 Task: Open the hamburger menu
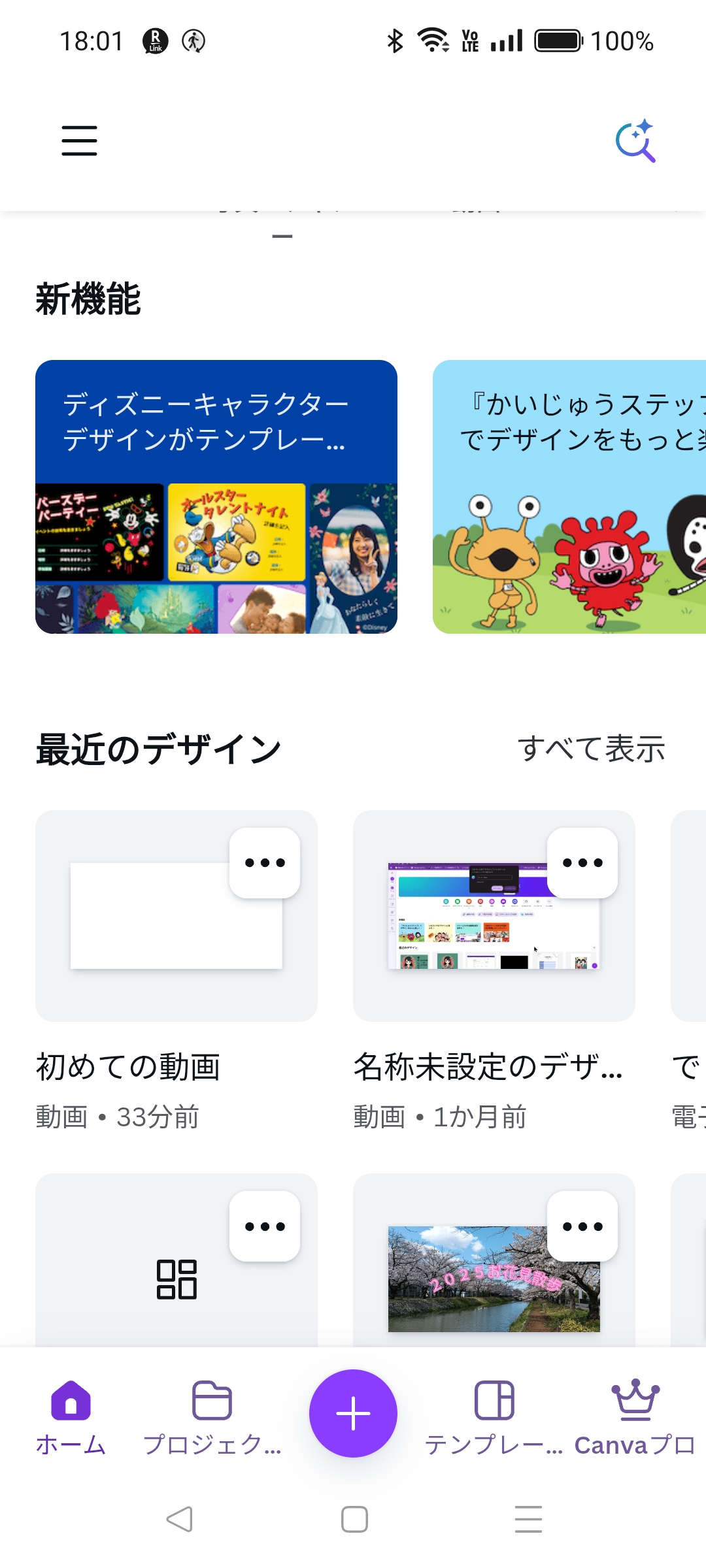[79, 141]
